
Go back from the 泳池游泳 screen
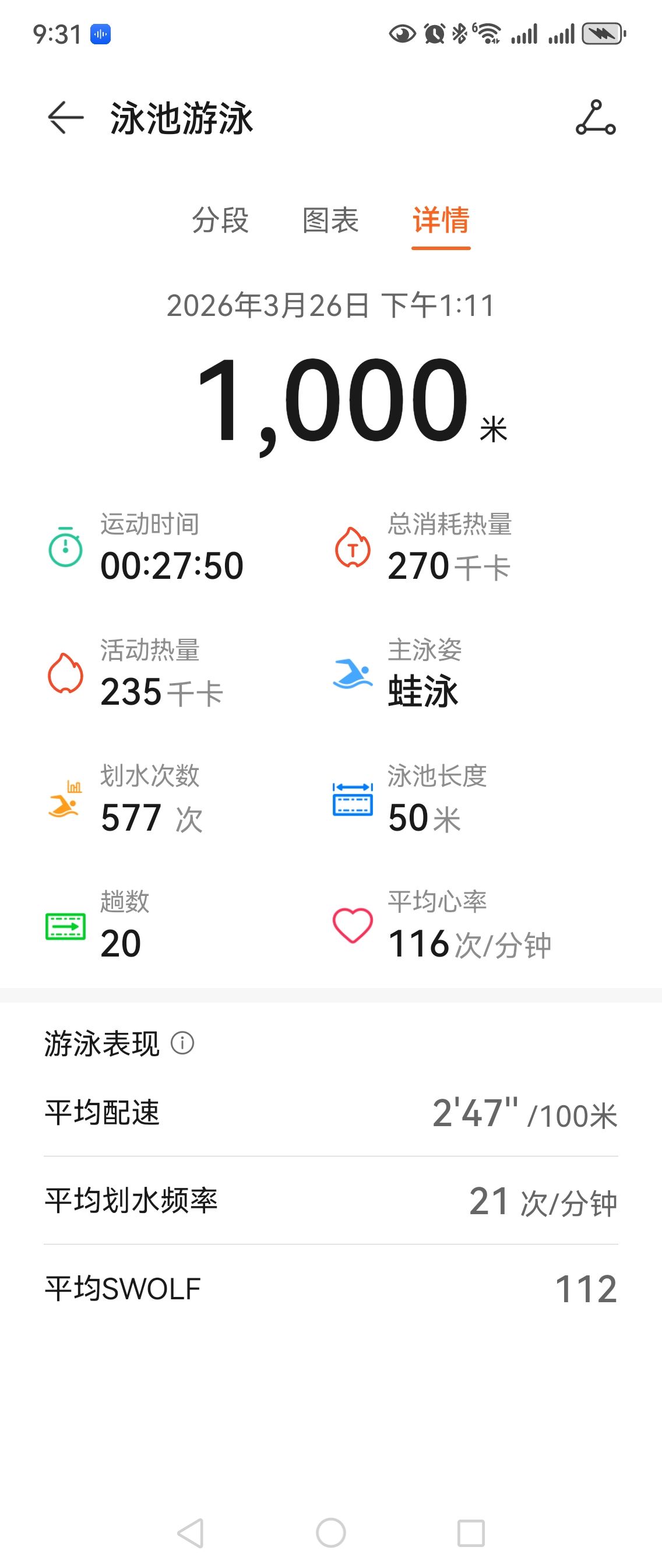coord(66,117)
